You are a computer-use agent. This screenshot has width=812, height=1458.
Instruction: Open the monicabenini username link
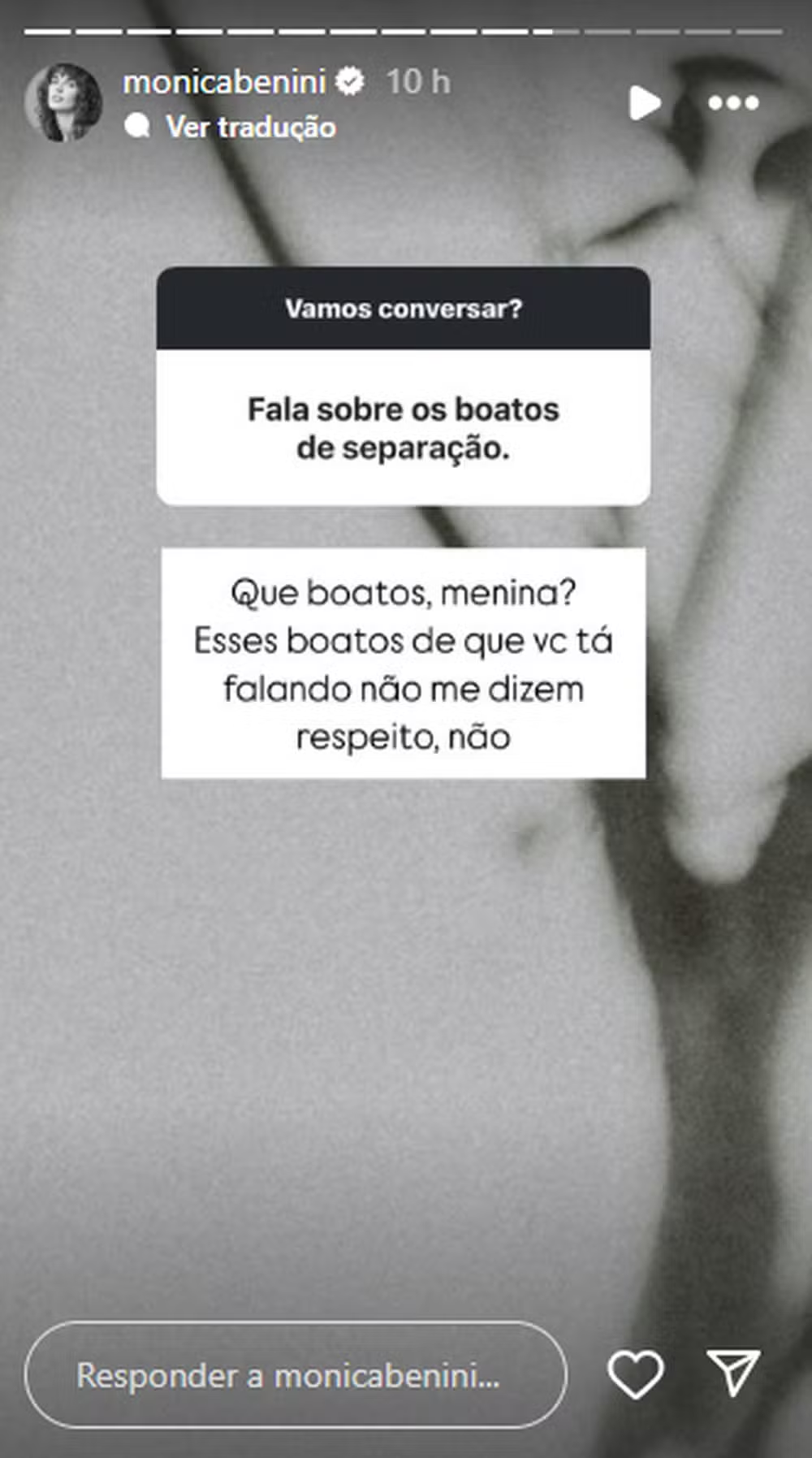tap(224, 81)
